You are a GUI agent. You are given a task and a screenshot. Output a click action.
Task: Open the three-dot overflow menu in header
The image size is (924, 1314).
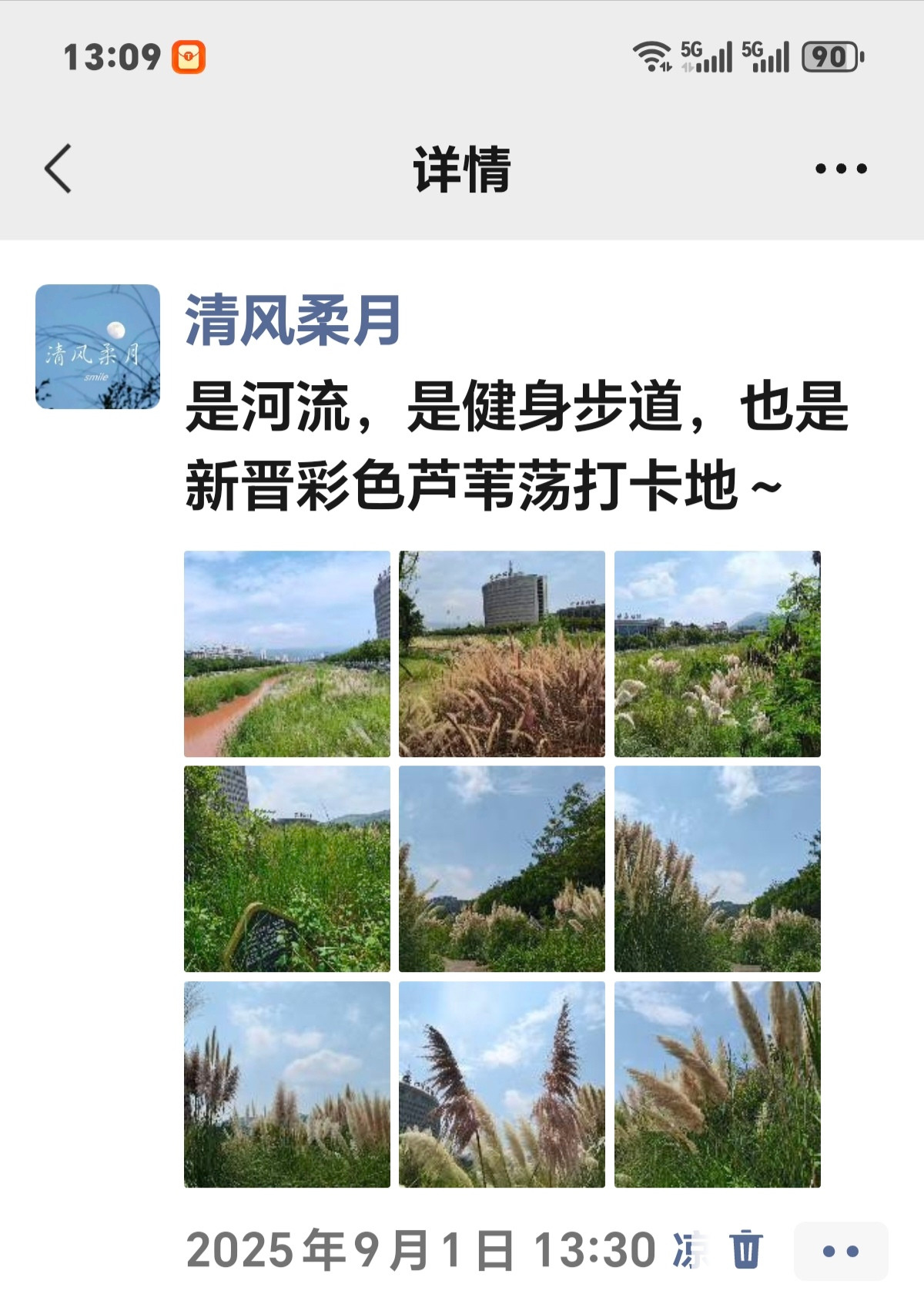[x=841, y=169]
